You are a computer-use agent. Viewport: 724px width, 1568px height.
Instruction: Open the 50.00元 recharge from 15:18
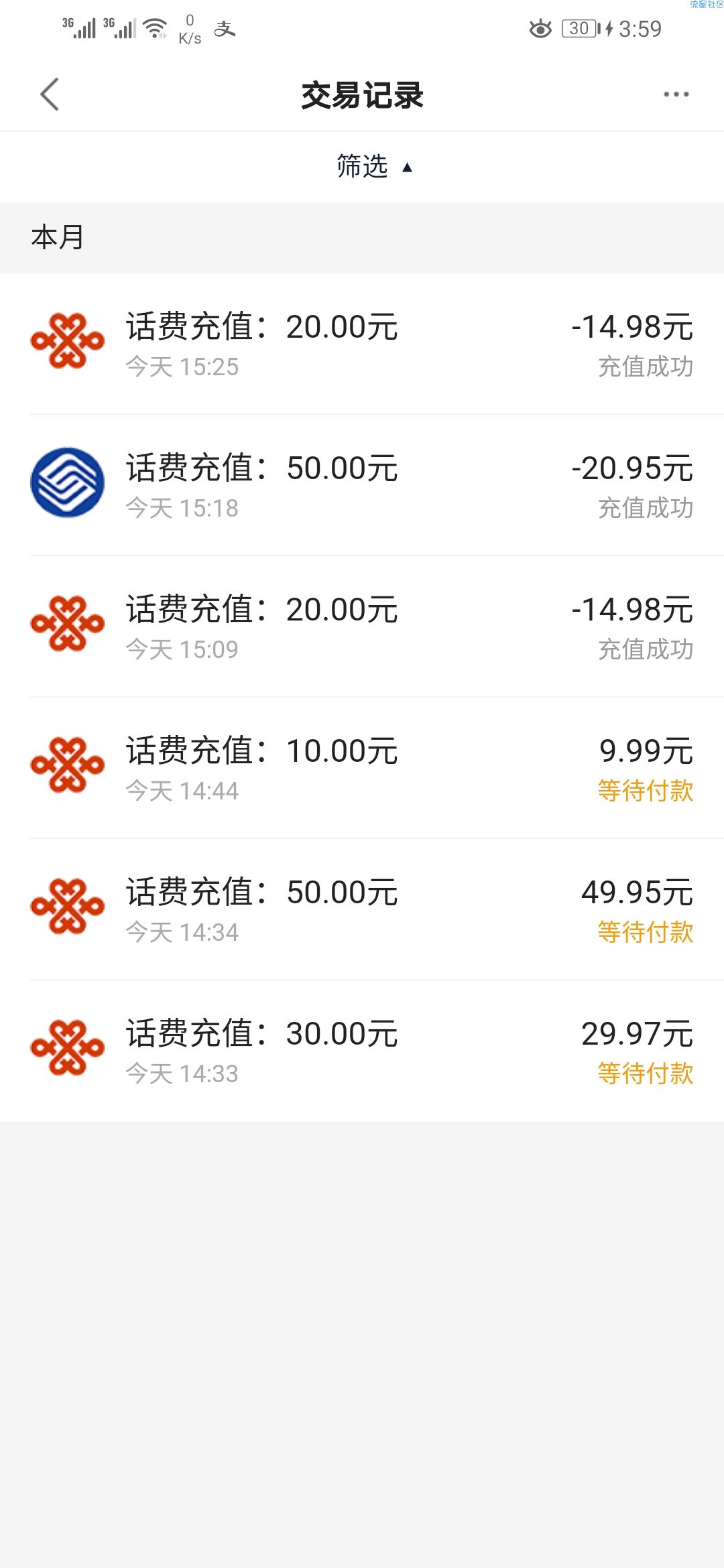[x=362, y=485]
